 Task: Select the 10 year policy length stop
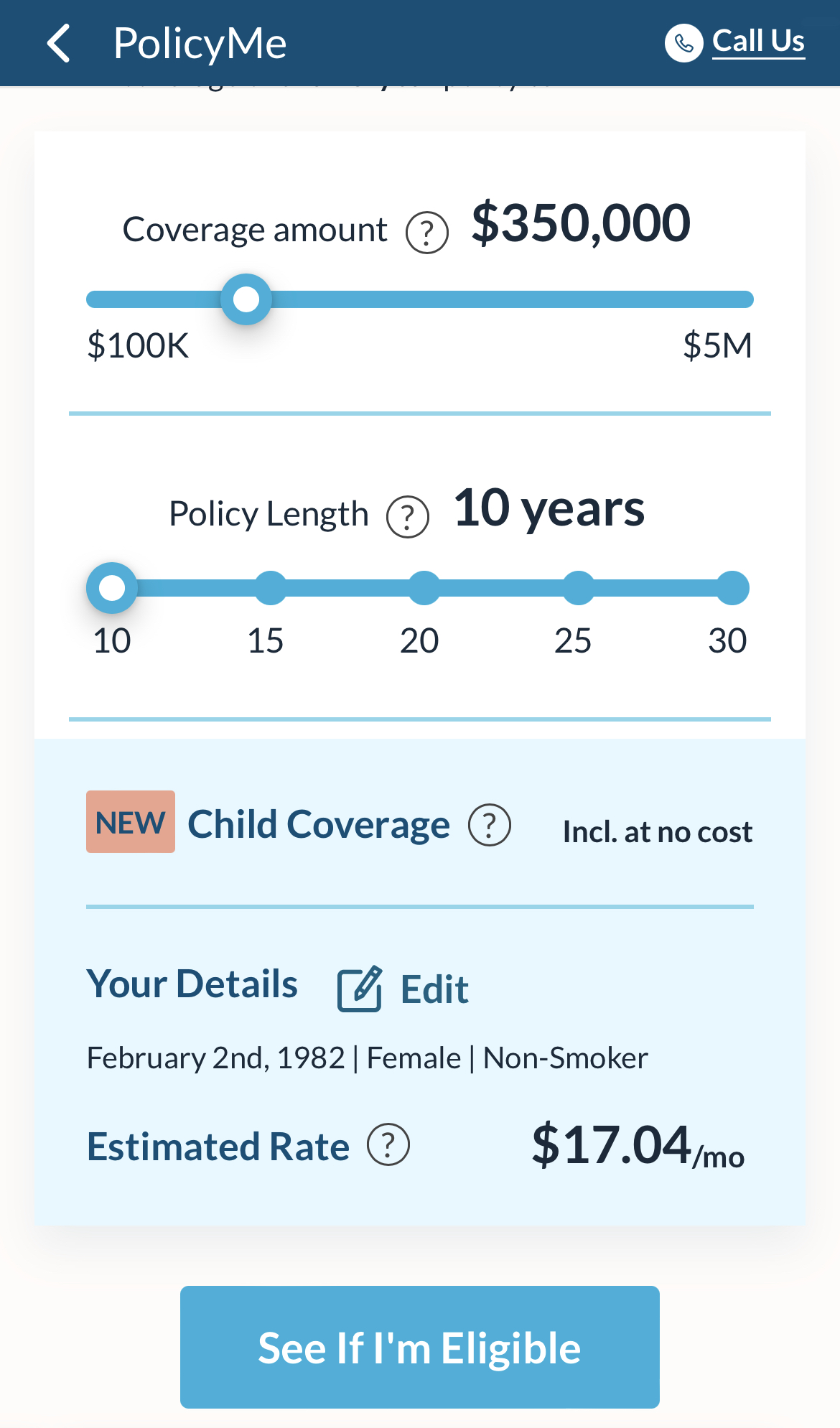coord(111,587)
